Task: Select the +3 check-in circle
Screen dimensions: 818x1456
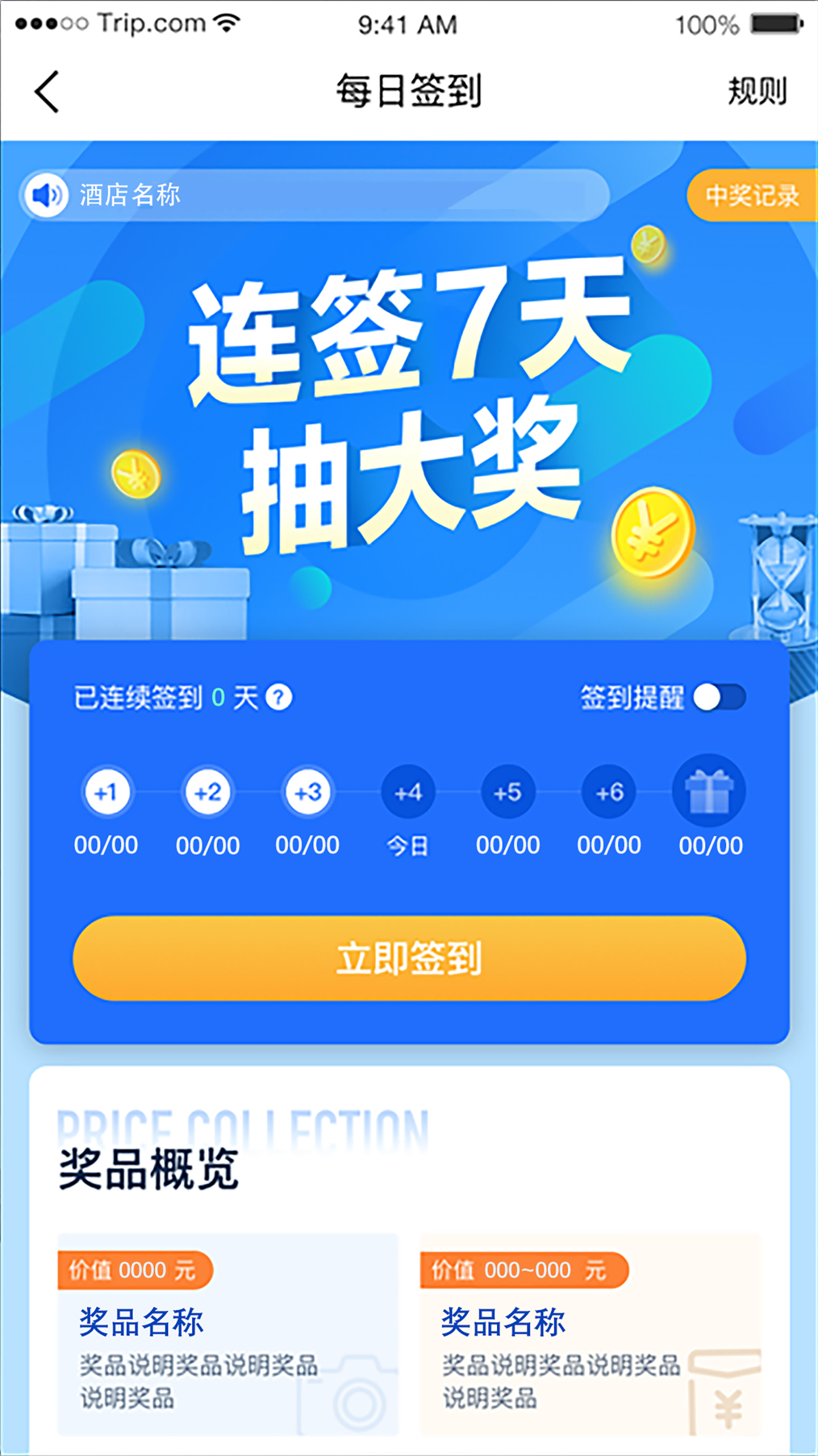Action: click(308, 792)
